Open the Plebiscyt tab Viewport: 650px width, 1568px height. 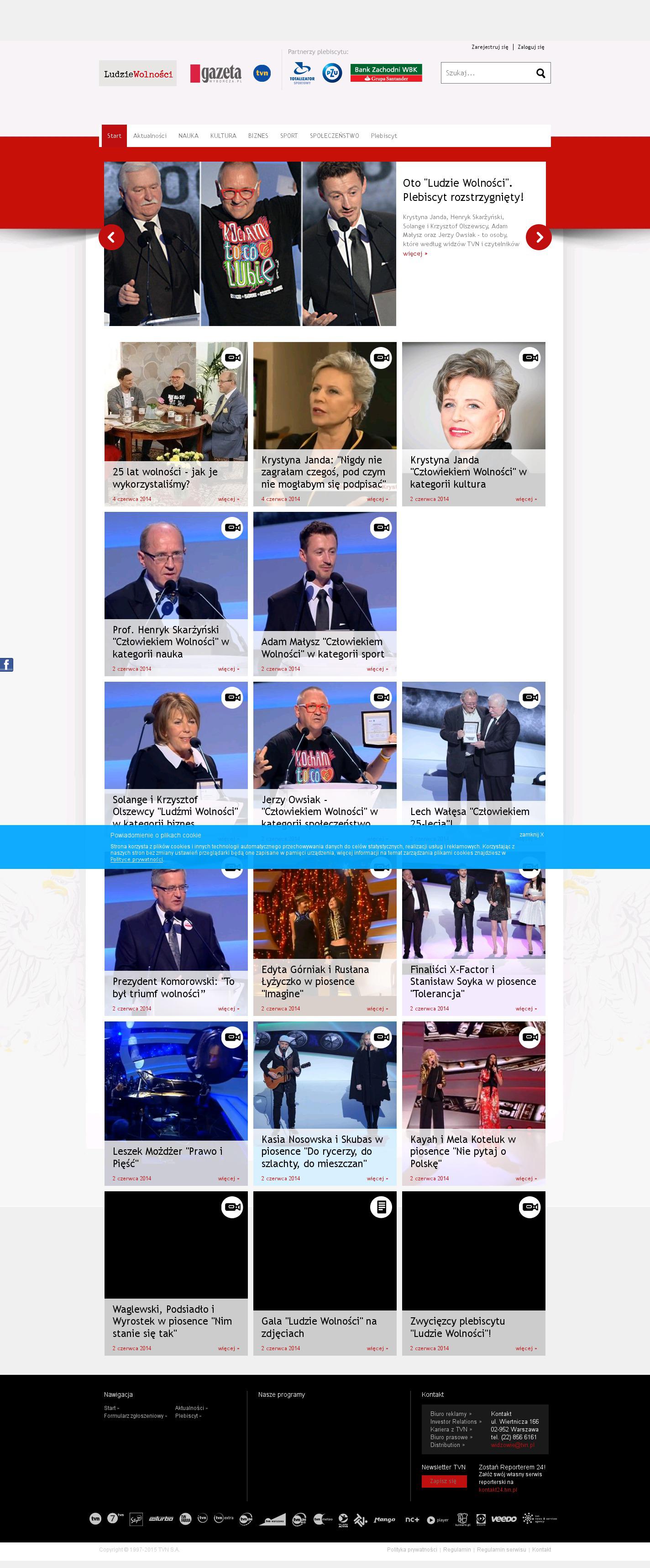coord(383,136)
